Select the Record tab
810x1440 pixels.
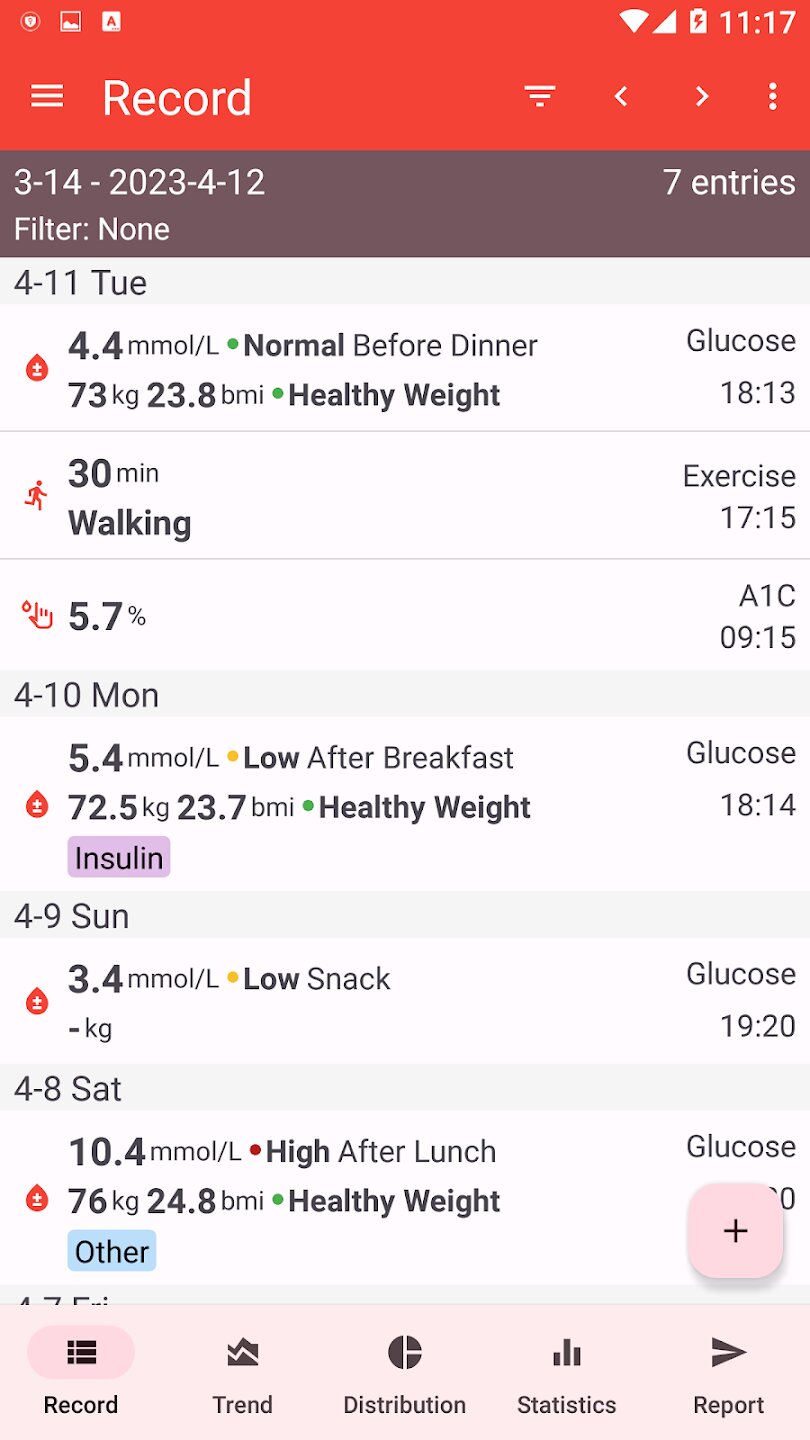click(81, 1372)
